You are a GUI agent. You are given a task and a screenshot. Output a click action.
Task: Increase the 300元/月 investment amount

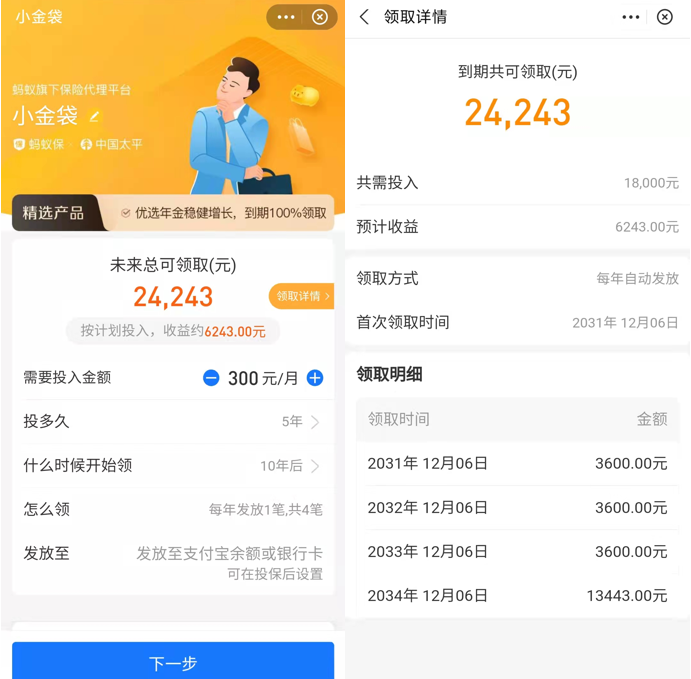pos(315,378)
